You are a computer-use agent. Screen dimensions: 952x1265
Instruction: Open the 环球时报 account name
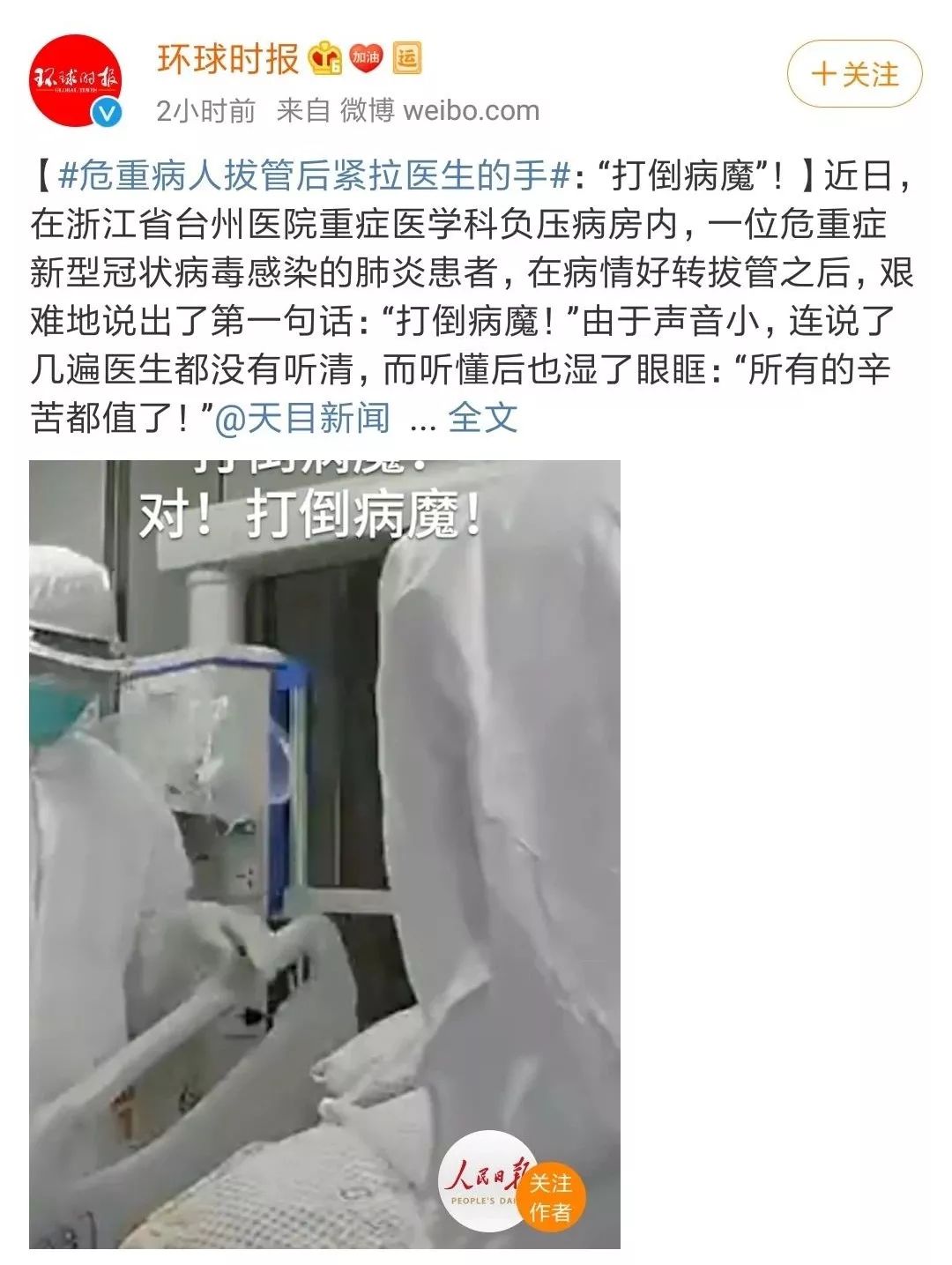pyautogui.click(x=227, y=59)
